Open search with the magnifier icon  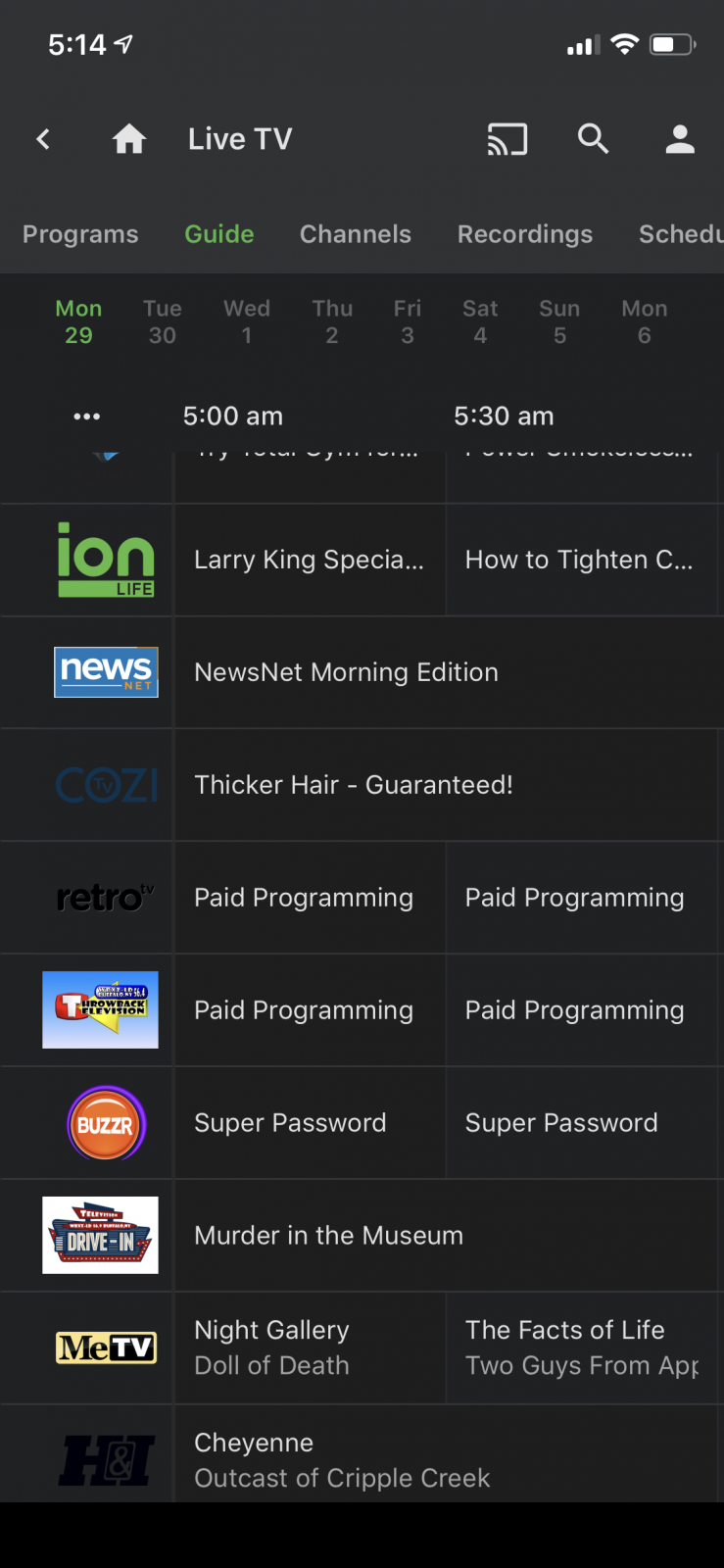point(593,139)
